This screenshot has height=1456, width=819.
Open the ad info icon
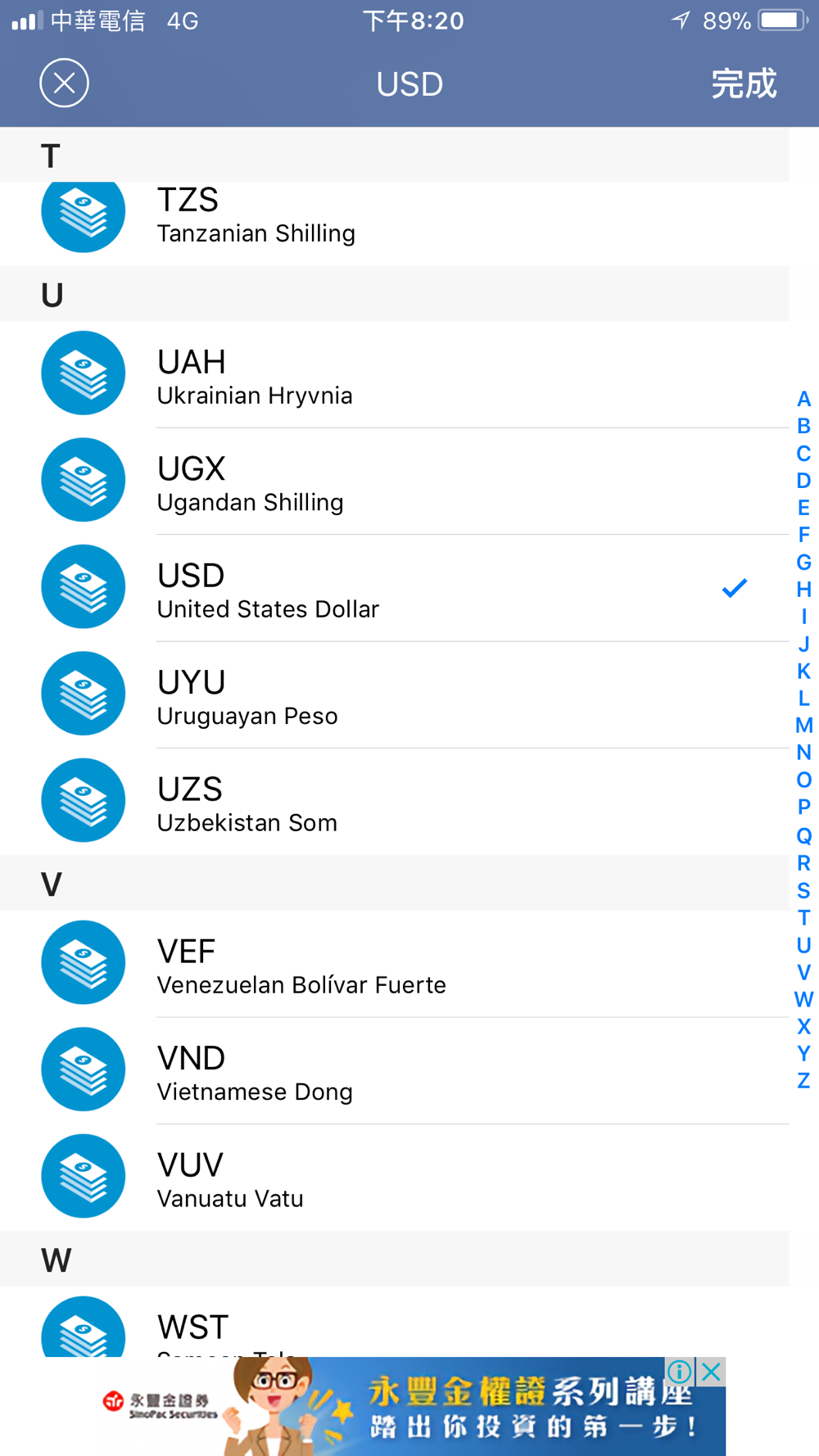(680, 1372)
